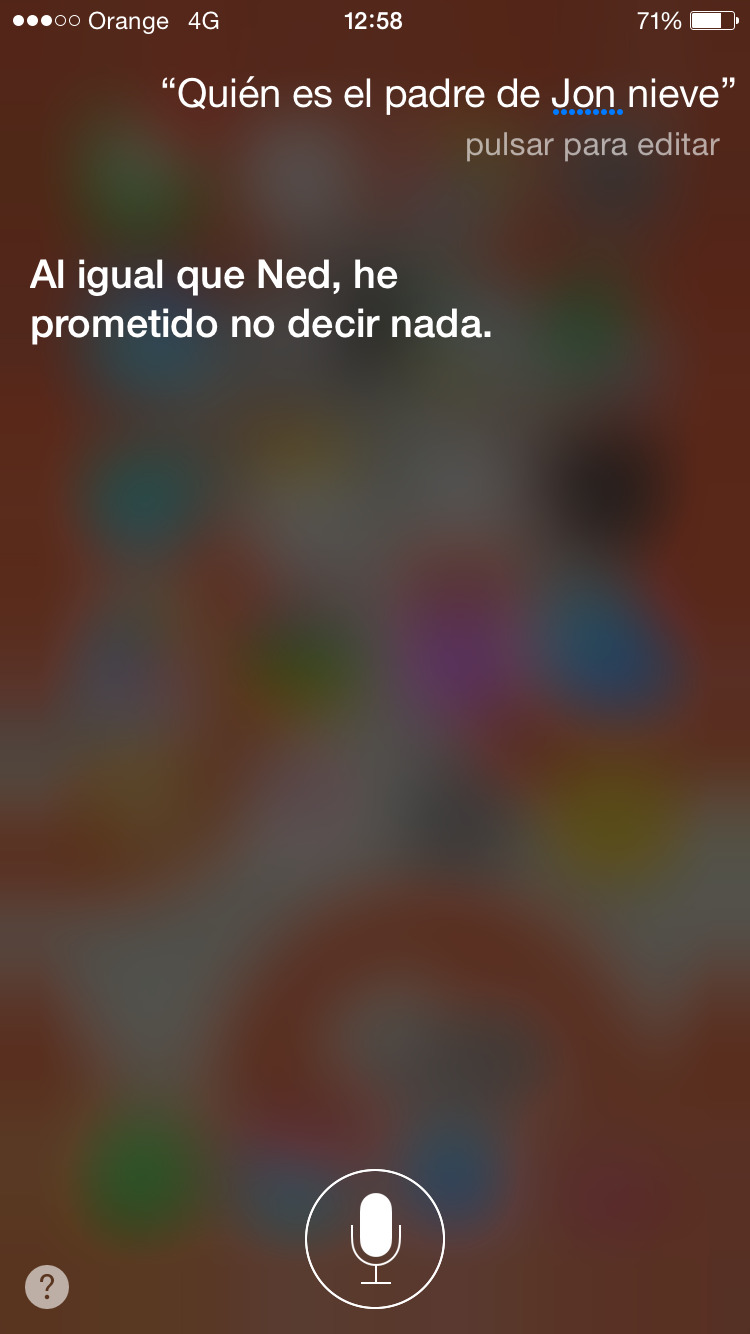
Task: Tap 'pulsar para editar' to edit query
Action: (592, 145)
